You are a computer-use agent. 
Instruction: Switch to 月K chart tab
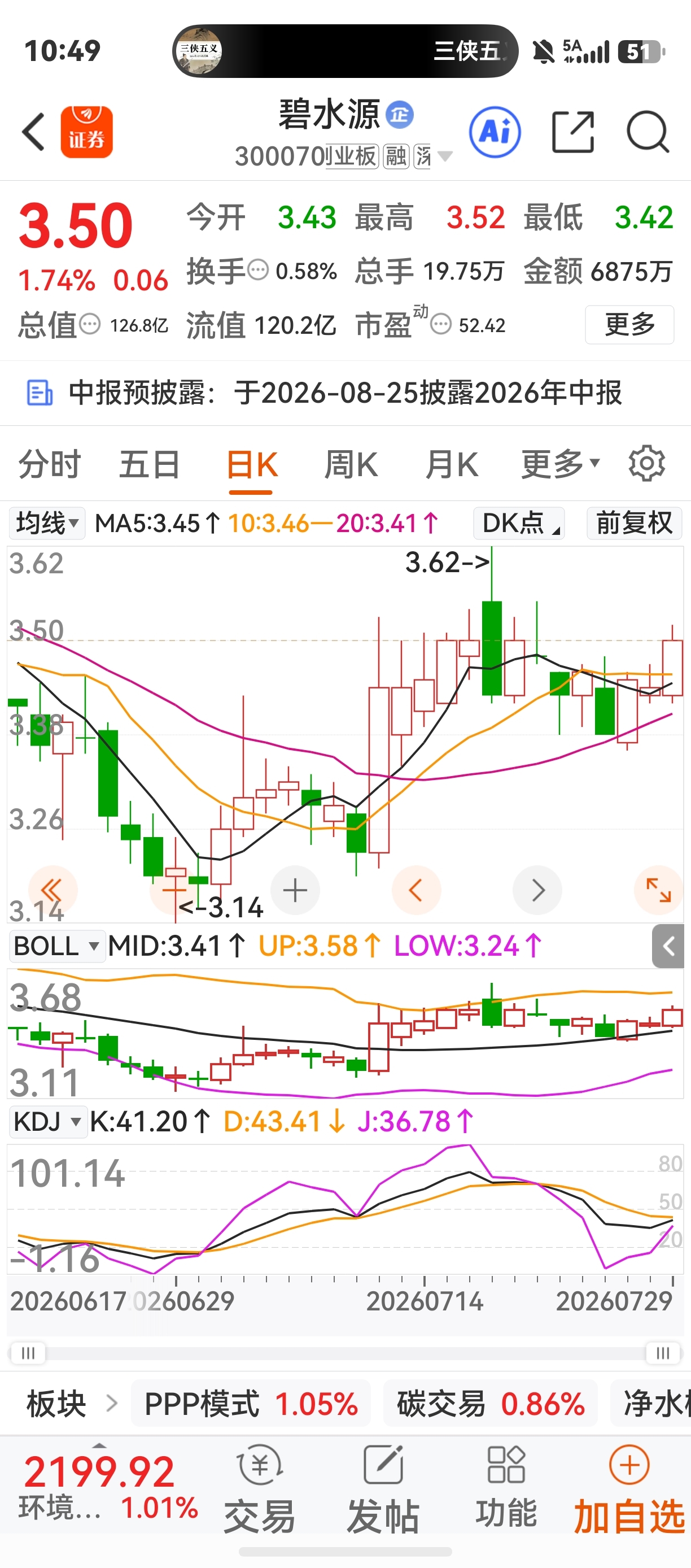451,464
